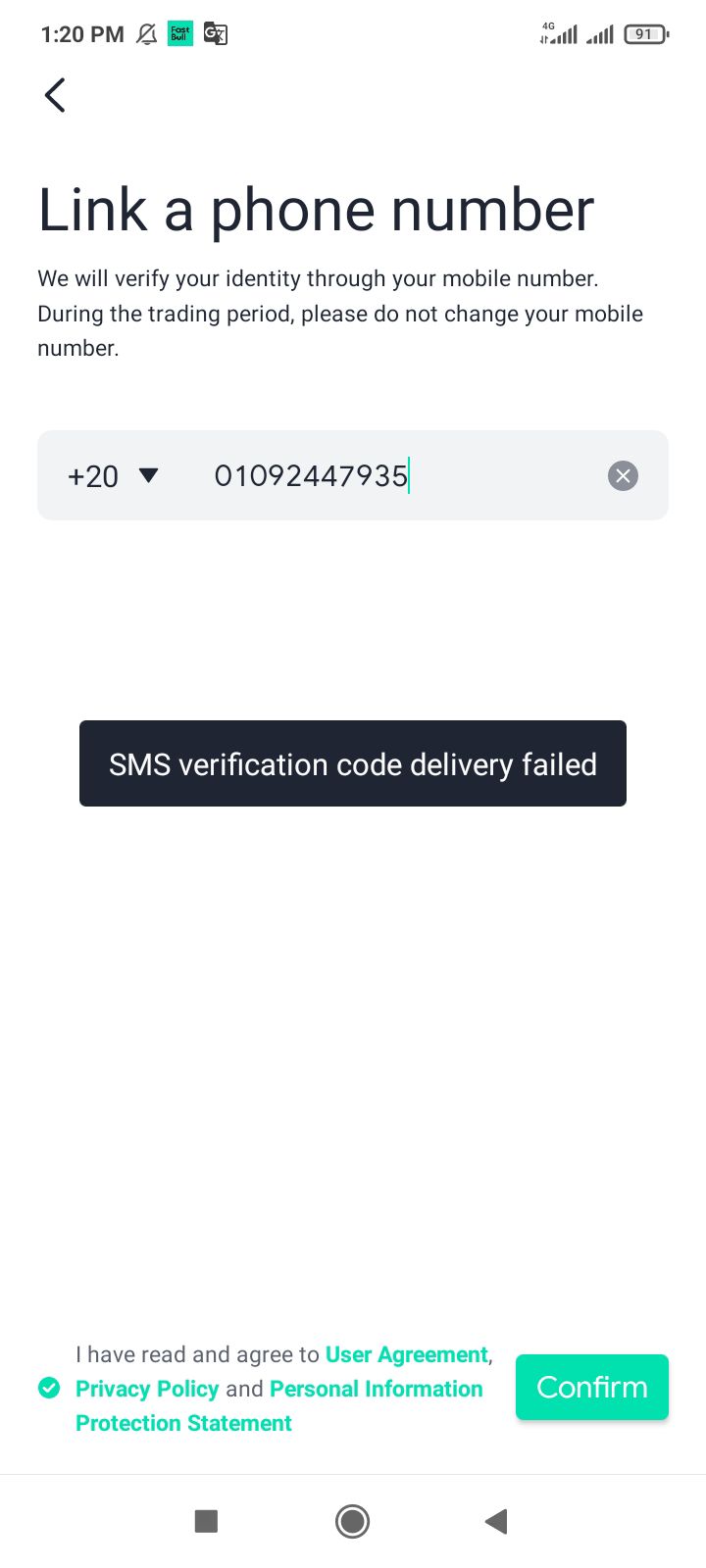
Task: Open the Privacy Policy link
Action: tap(147, 1389)
